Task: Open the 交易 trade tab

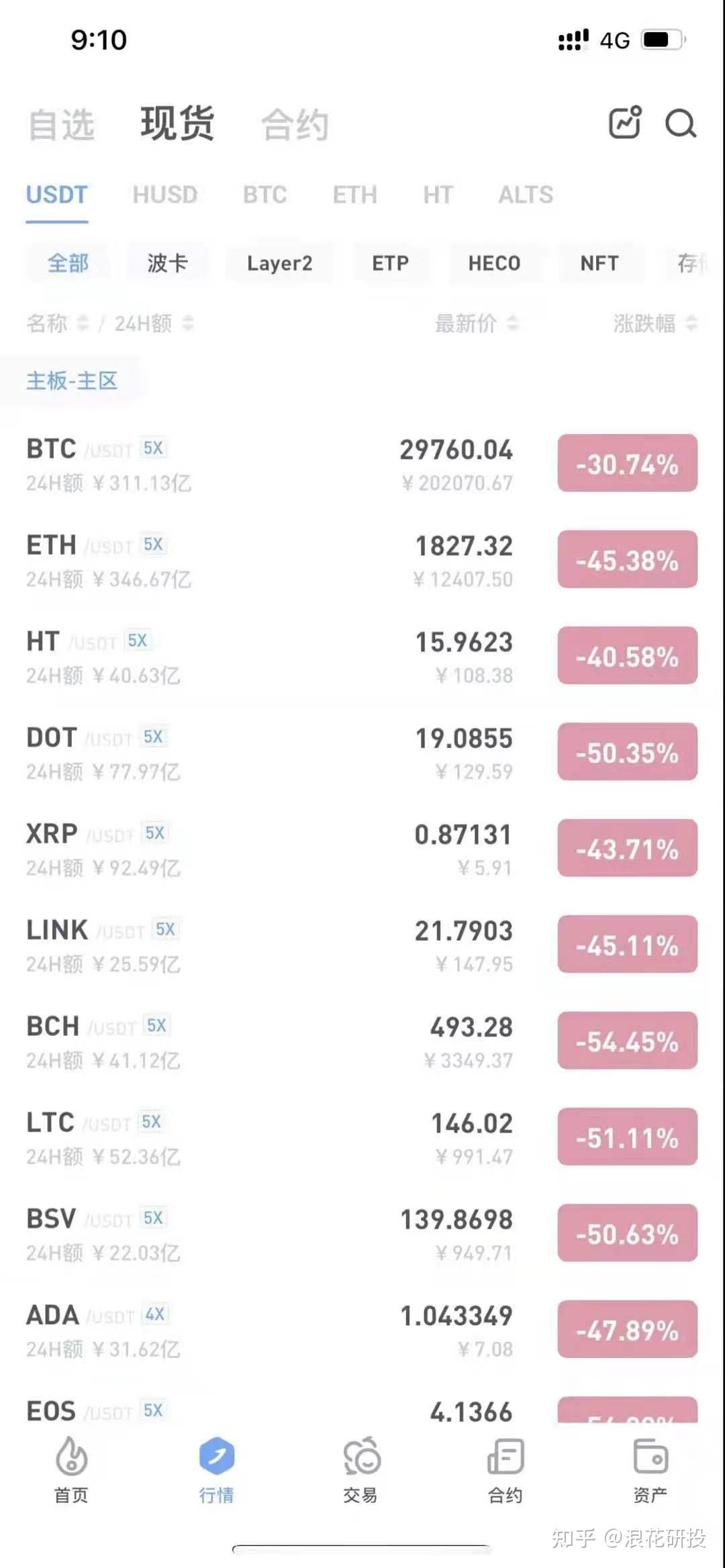Action: 361,1469
